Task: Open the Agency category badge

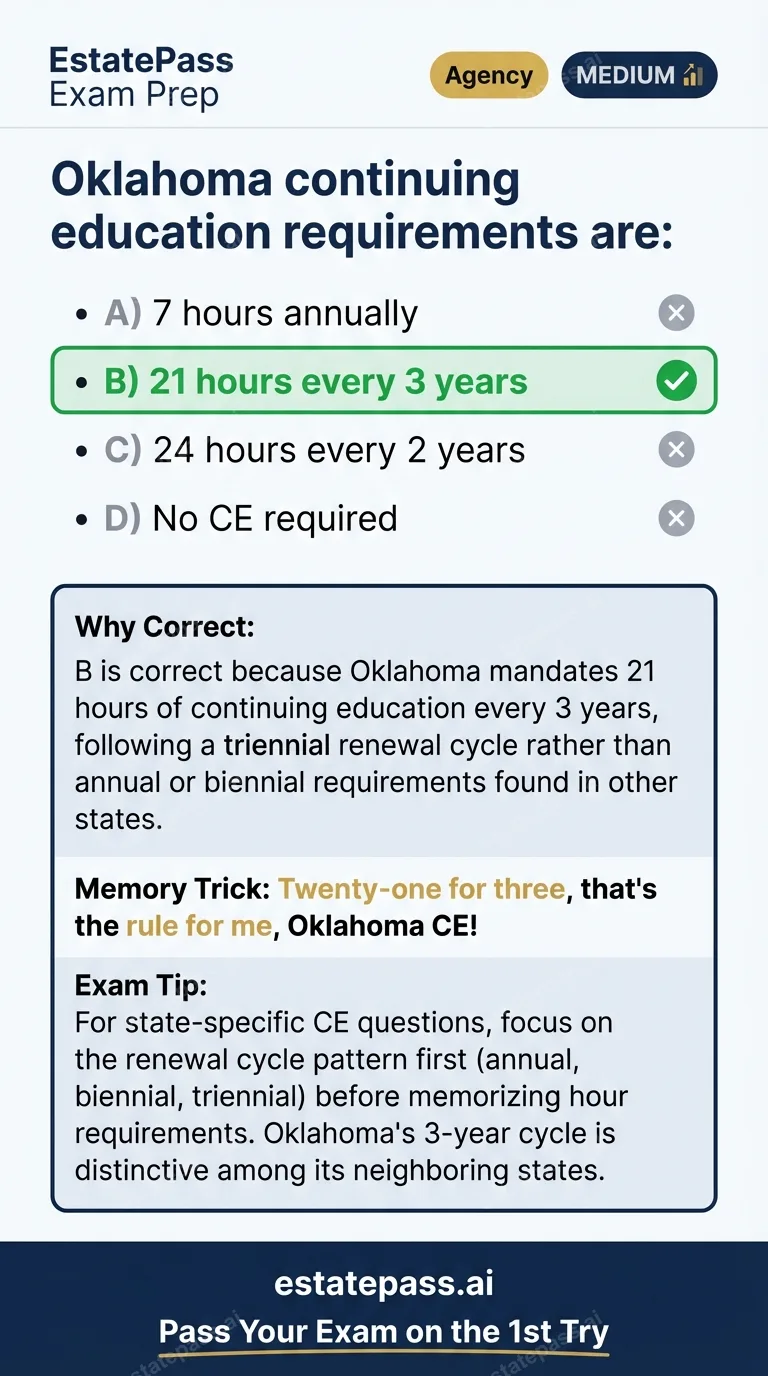Action: click(488, 75)
